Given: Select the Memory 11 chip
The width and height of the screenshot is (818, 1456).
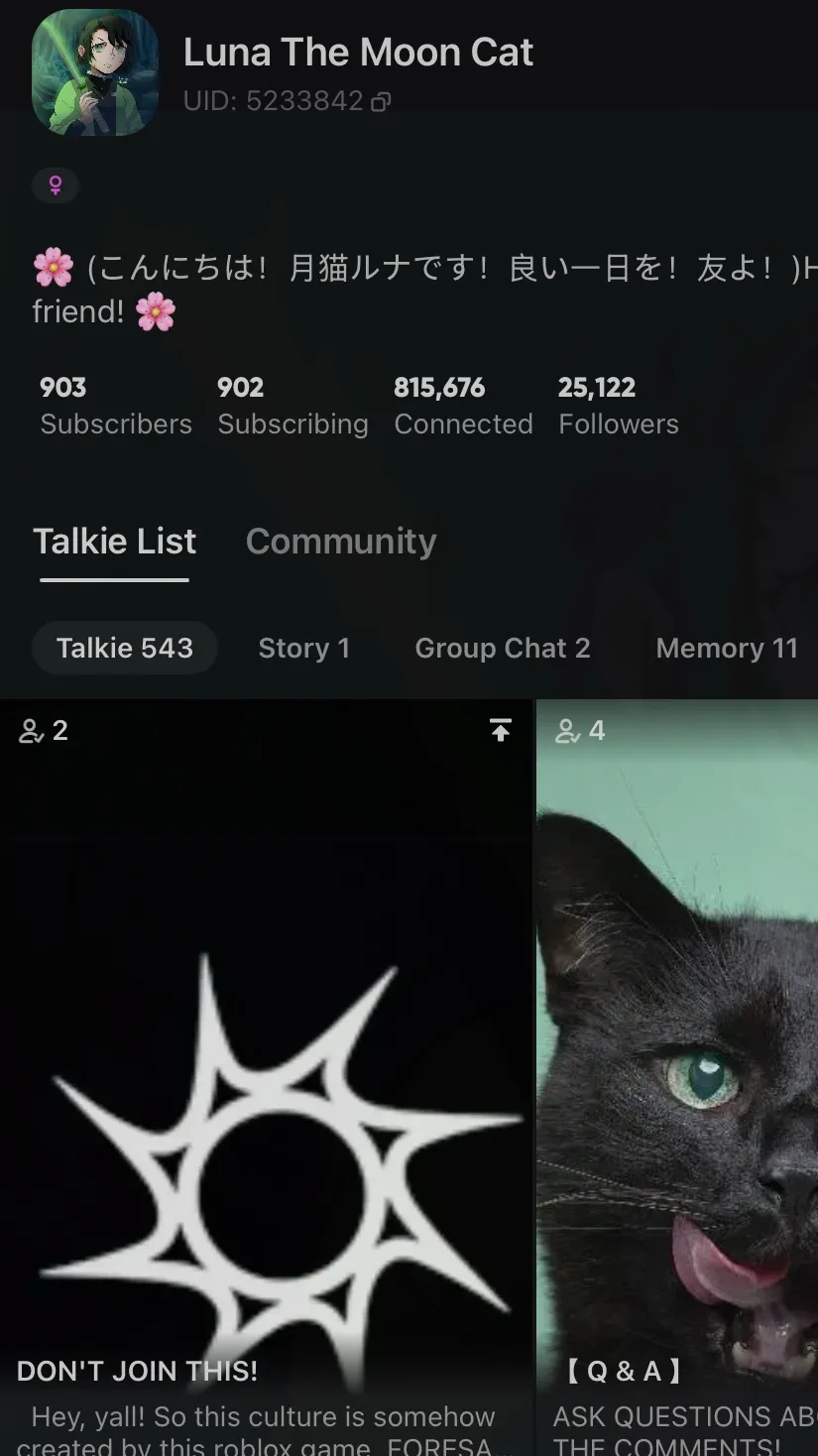Looking at the screenshot, I should pos(726,649).
